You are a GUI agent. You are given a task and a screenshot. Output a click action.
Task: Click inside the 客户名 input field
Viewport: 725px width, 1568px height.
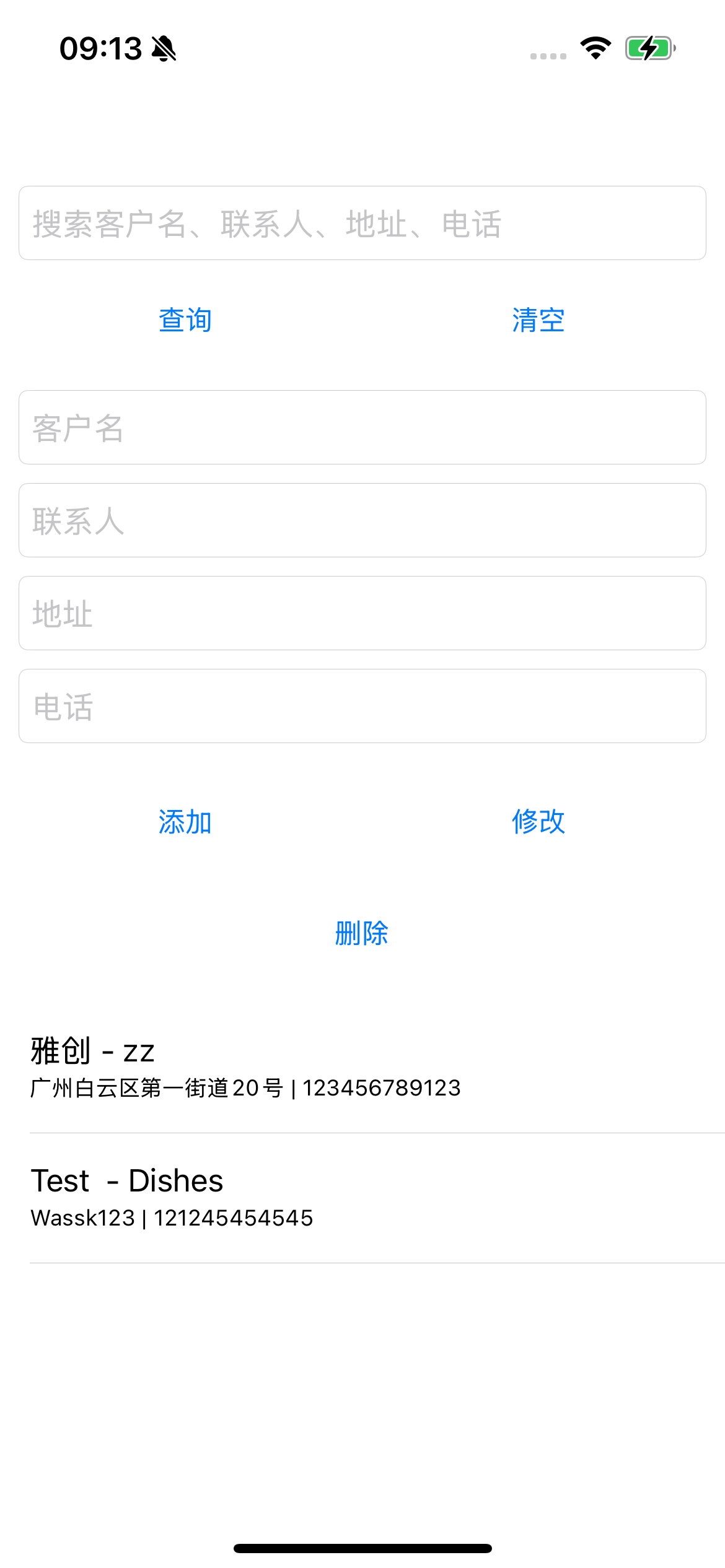pos(362,427)
